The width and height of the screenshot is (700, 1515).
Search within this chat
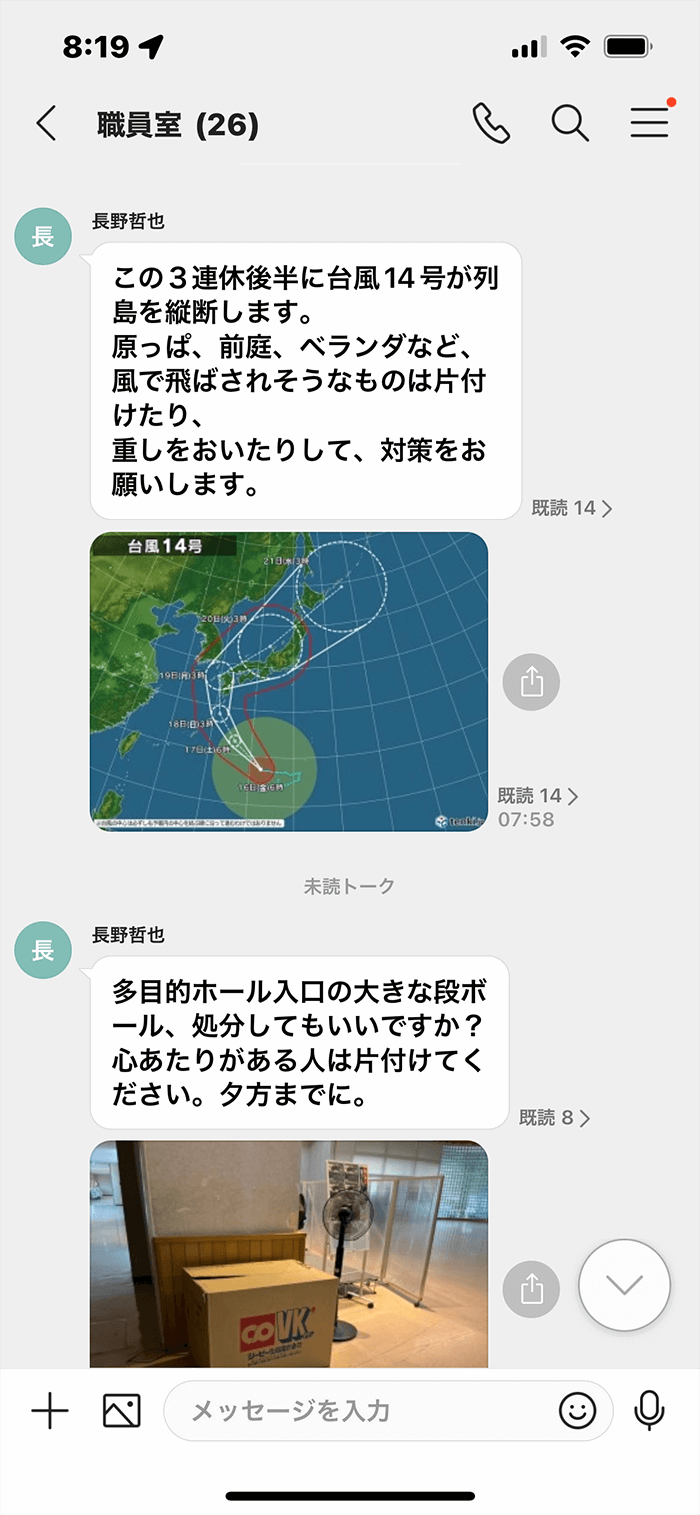click(570, 124)
